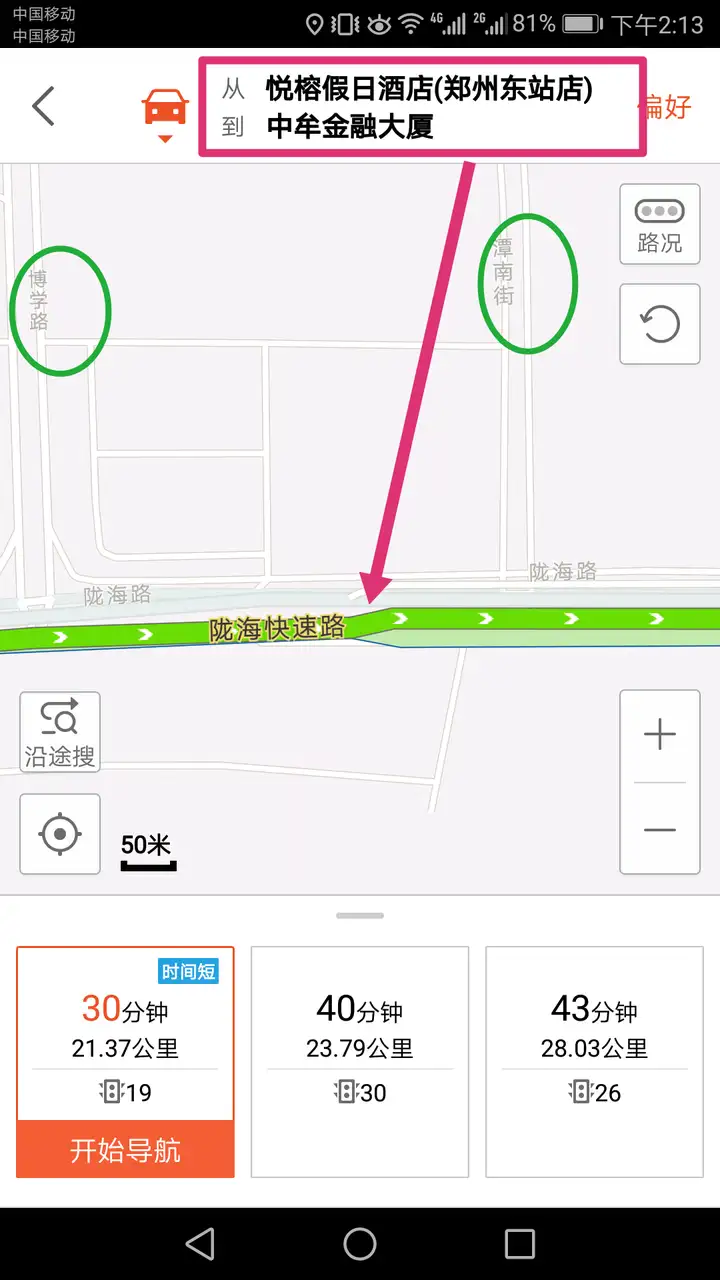Select the 43分钟 28.03公里 route option
The image size is (720, 1280).
(595, 1062)
